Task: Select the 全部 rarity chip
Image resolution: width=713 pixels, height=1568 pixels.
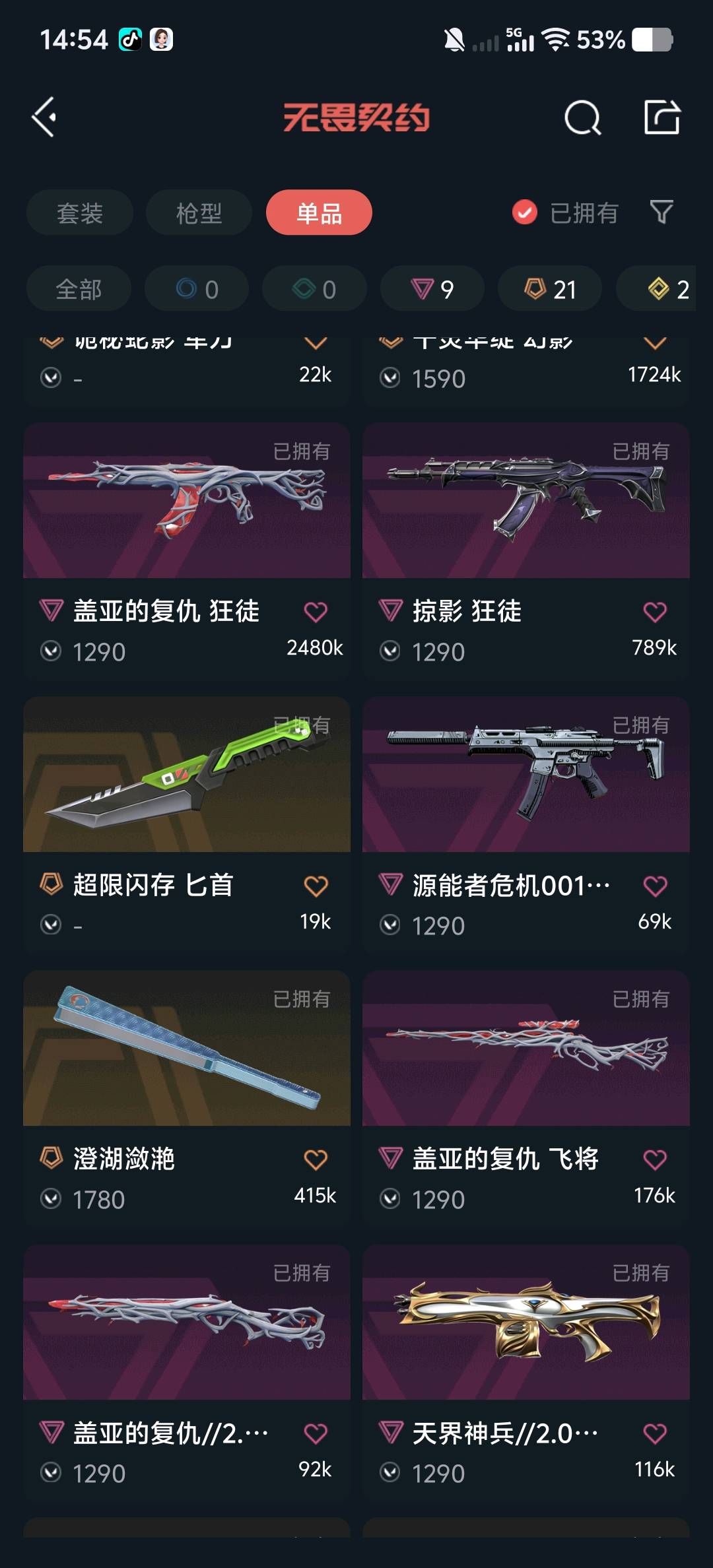Action: pyautogui.click(x=79, y=289)
